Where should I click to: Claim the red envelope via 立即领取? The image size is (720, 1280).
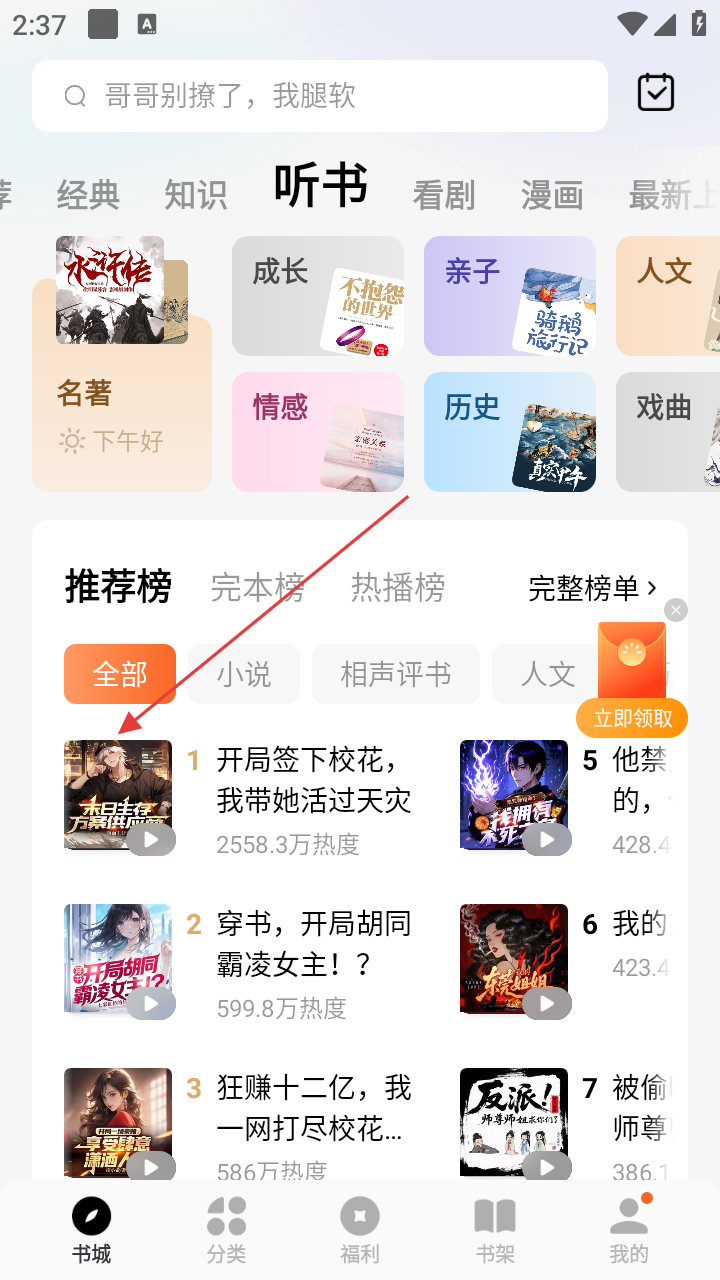632,718
